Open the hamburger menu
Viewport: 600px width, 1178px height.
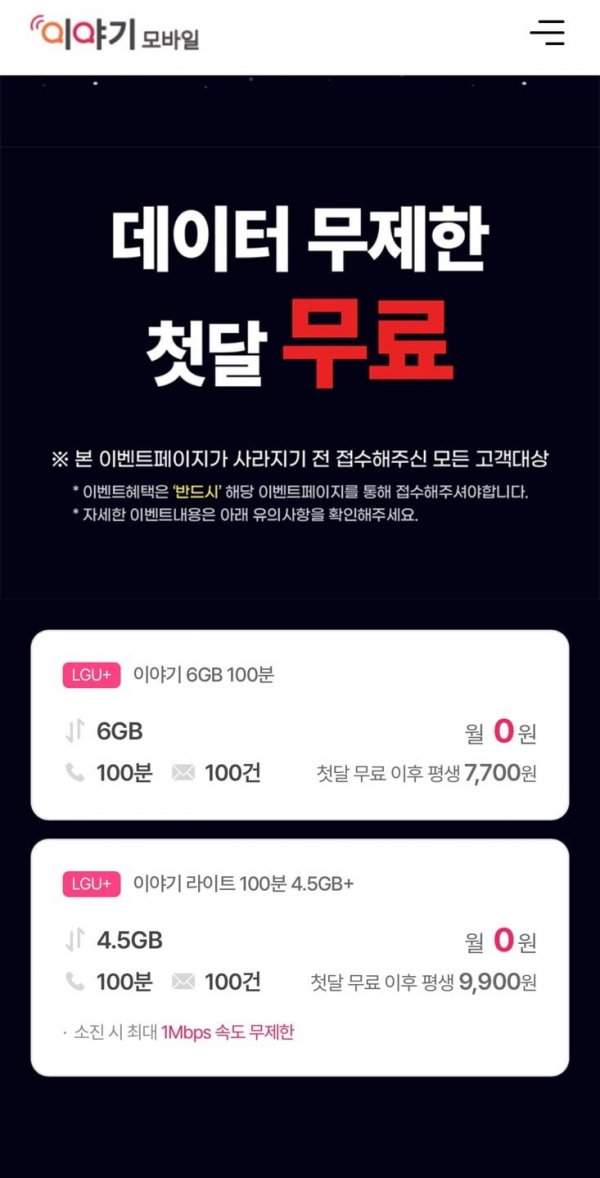547,33
